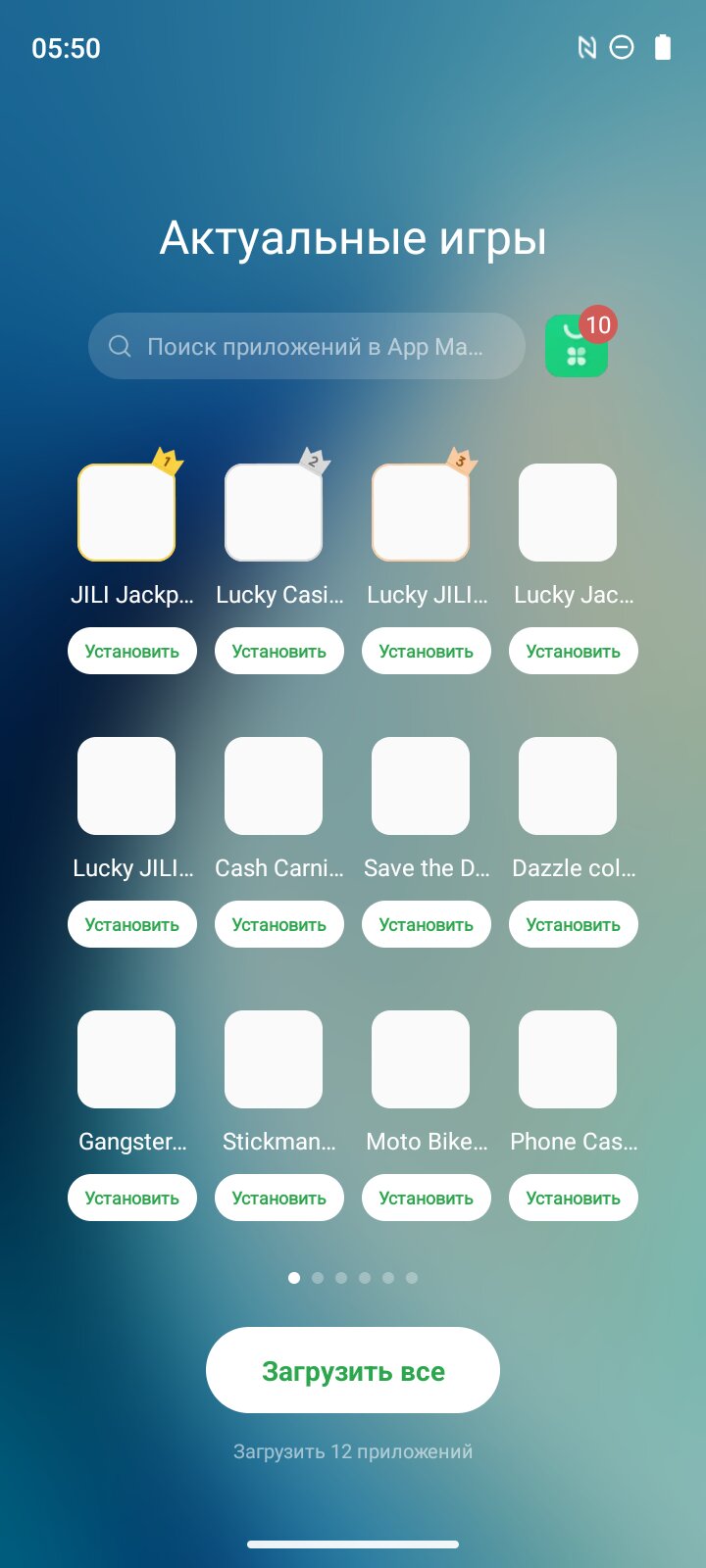Install the Save the D... game
Screen dimensions: 706x1568
427,925
